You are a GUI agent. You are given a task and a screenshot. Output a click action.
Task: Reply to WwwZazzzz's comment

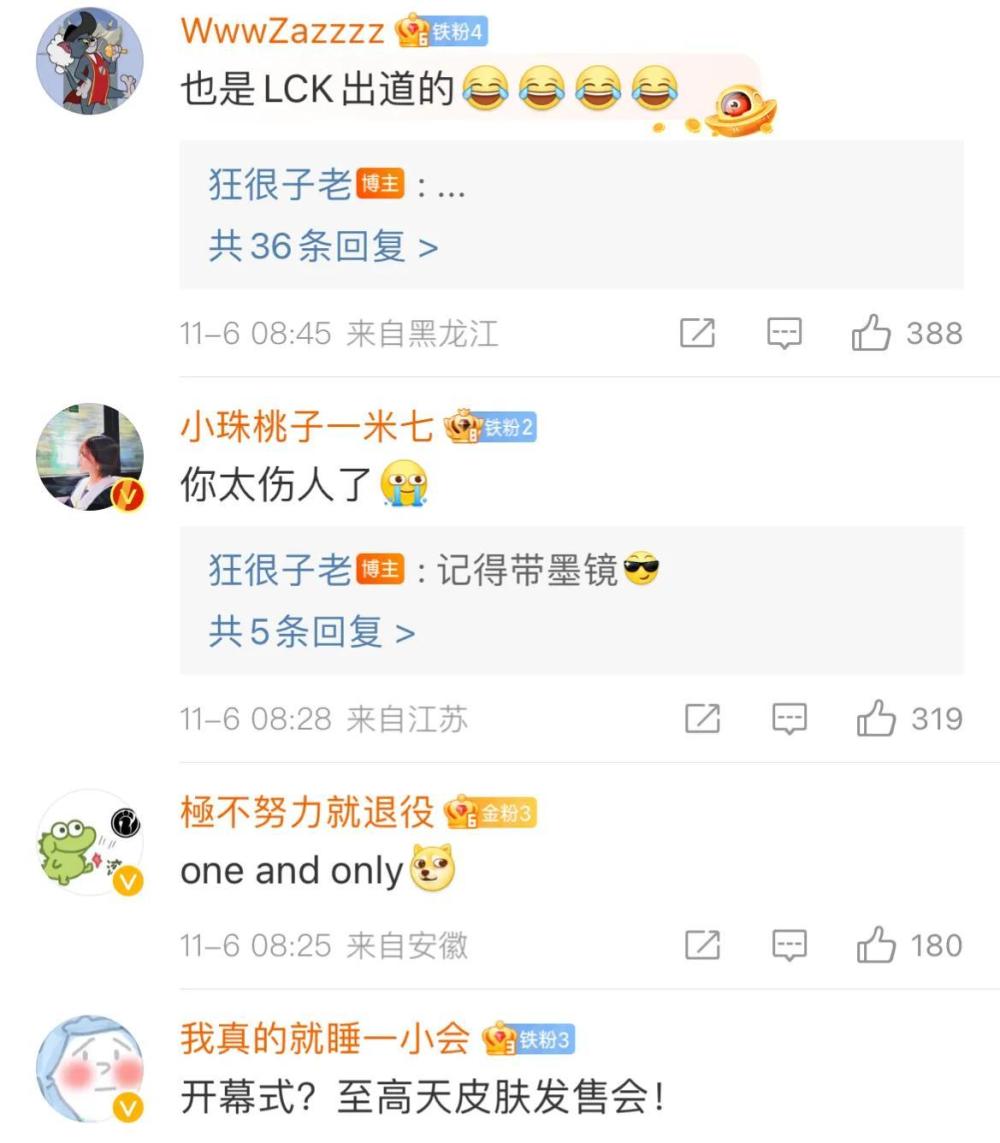pos(785,334)
